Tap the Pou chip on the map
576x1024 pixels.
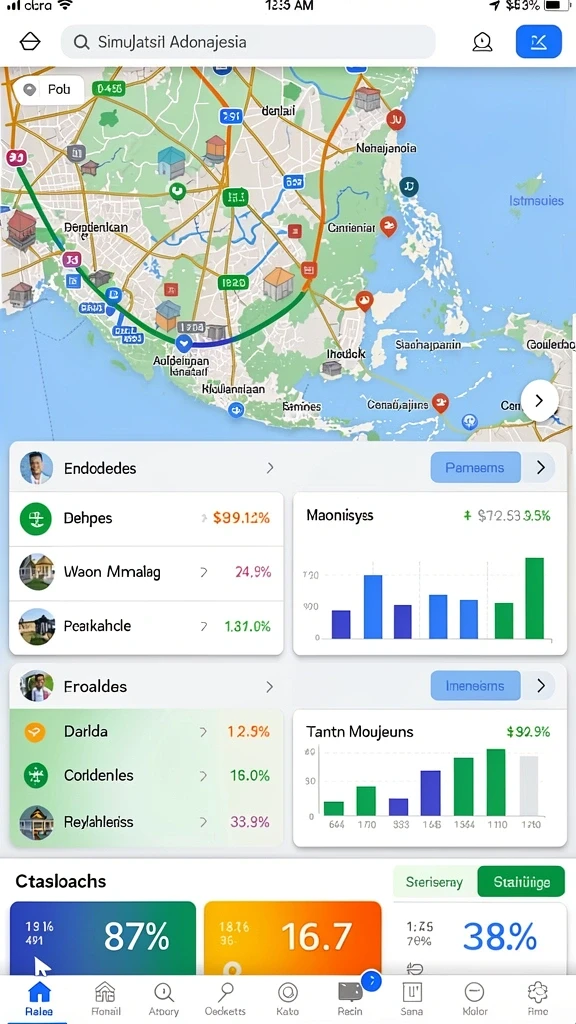(48, 89)
